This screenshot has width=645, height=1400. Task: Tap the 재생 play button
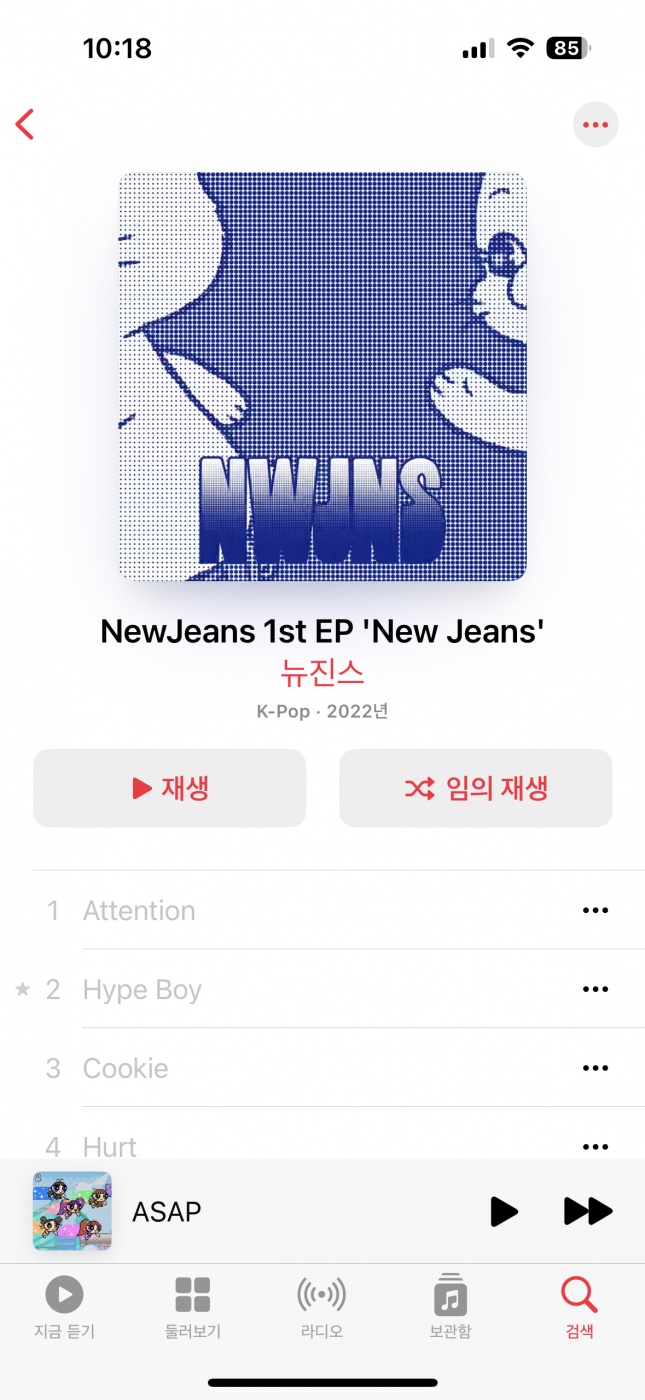[169, 788]
